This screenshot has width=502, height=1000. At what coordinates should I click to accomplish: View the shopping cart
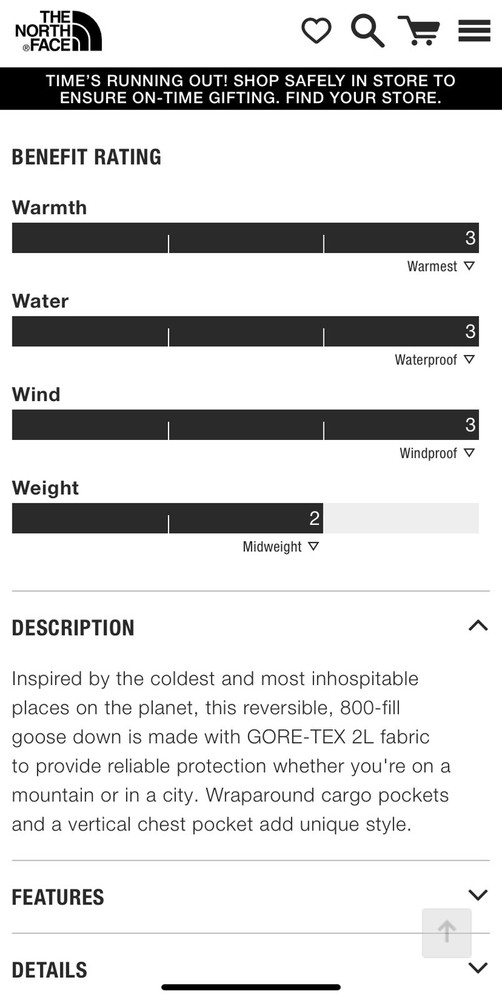(419, 30)
